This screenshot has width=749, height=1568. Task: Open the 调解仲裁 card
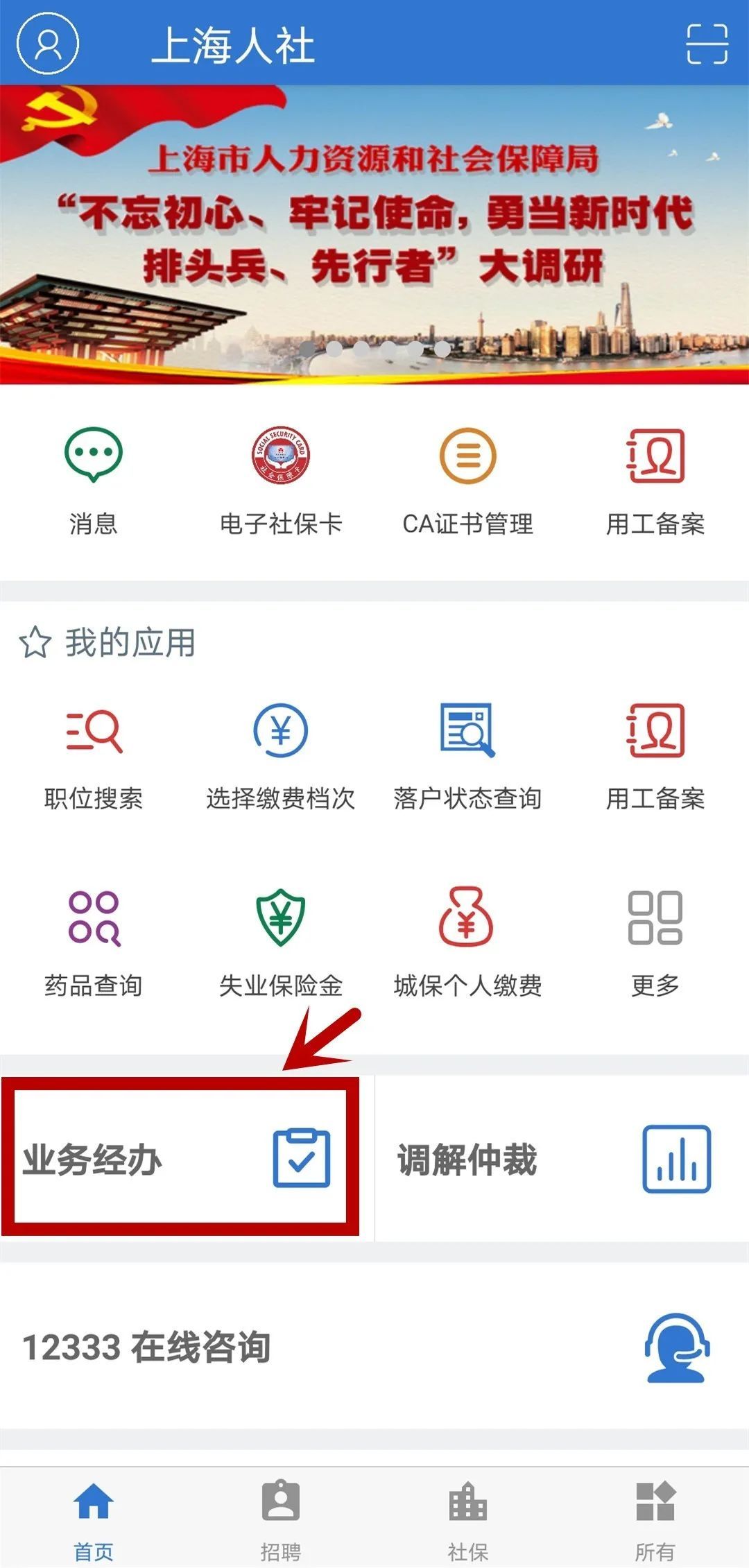click(562, 1160)
